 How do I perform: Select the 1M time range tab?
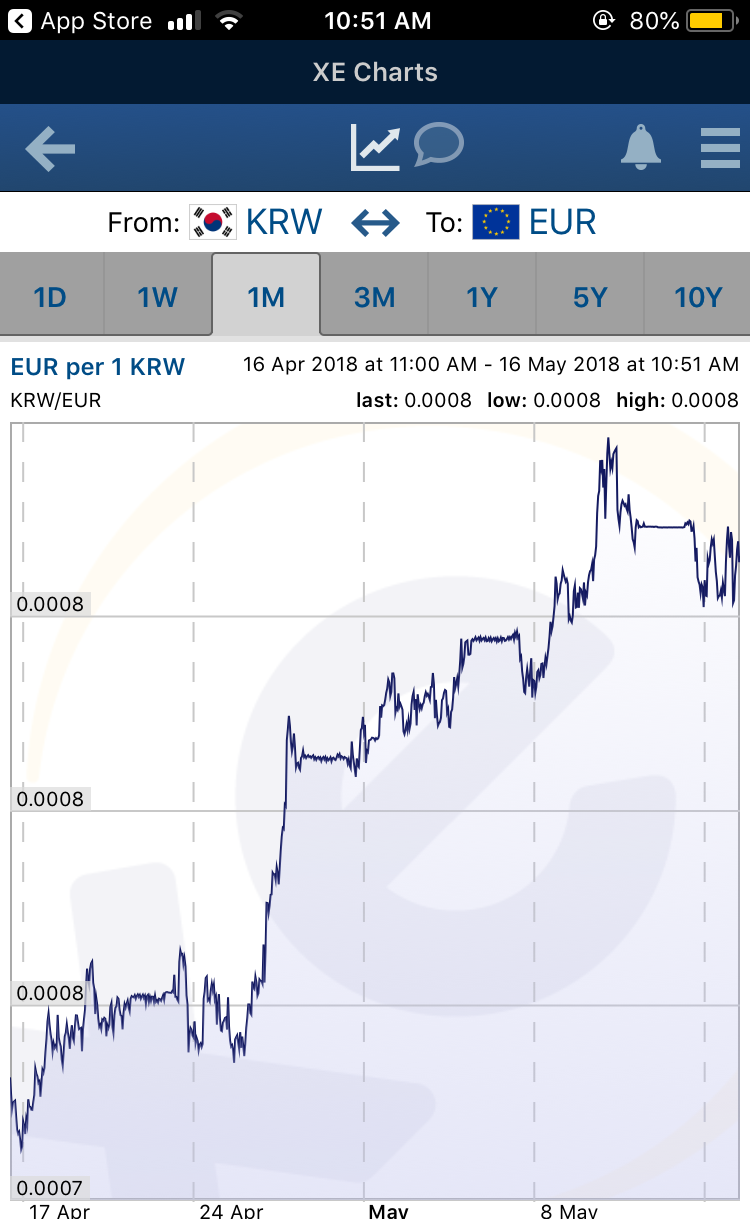pos(266,297)
